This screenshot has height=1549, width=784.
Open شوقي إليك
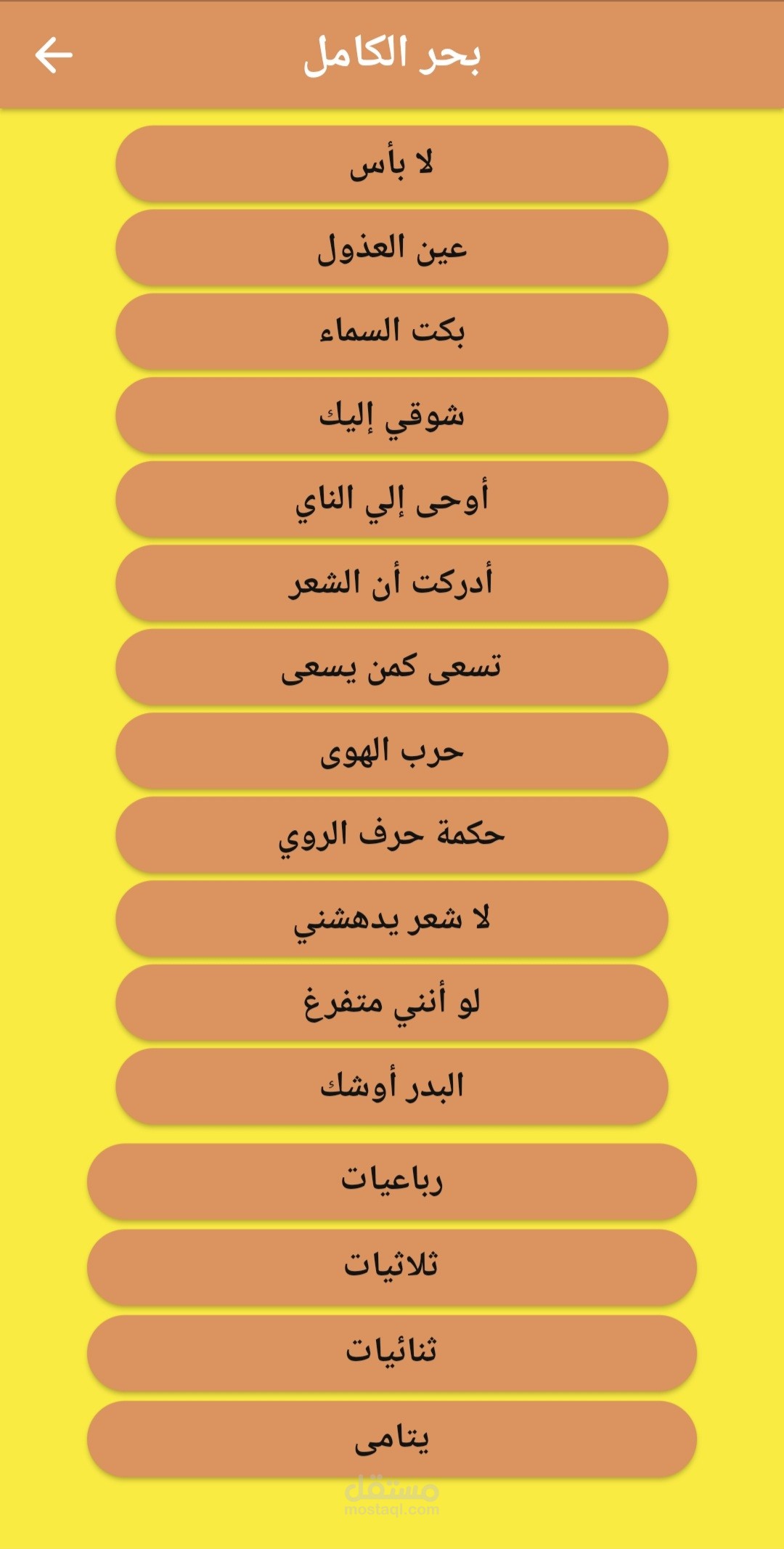click(x=392, y=415)
